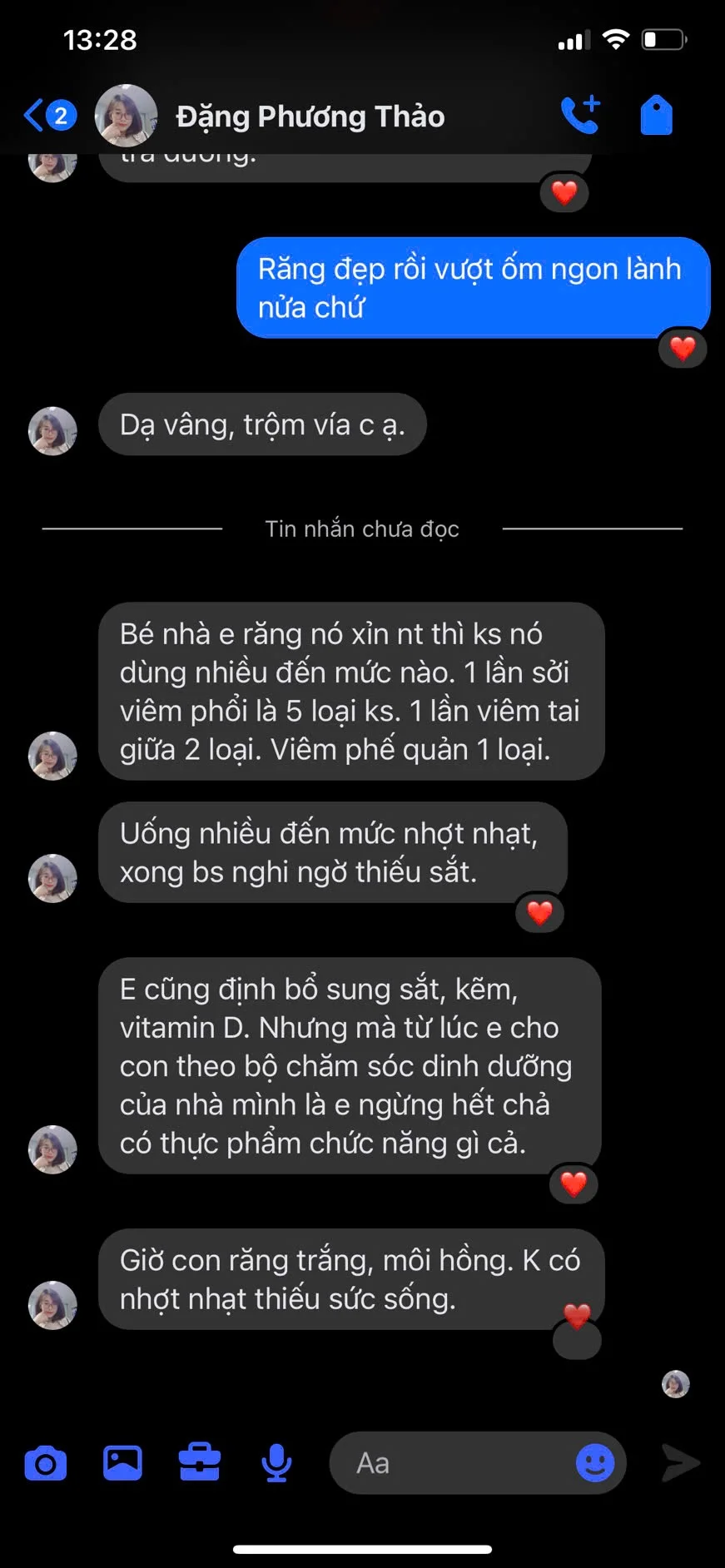Open the blue tag icon in the header
725x1568 pixels.
click(656, 116)
